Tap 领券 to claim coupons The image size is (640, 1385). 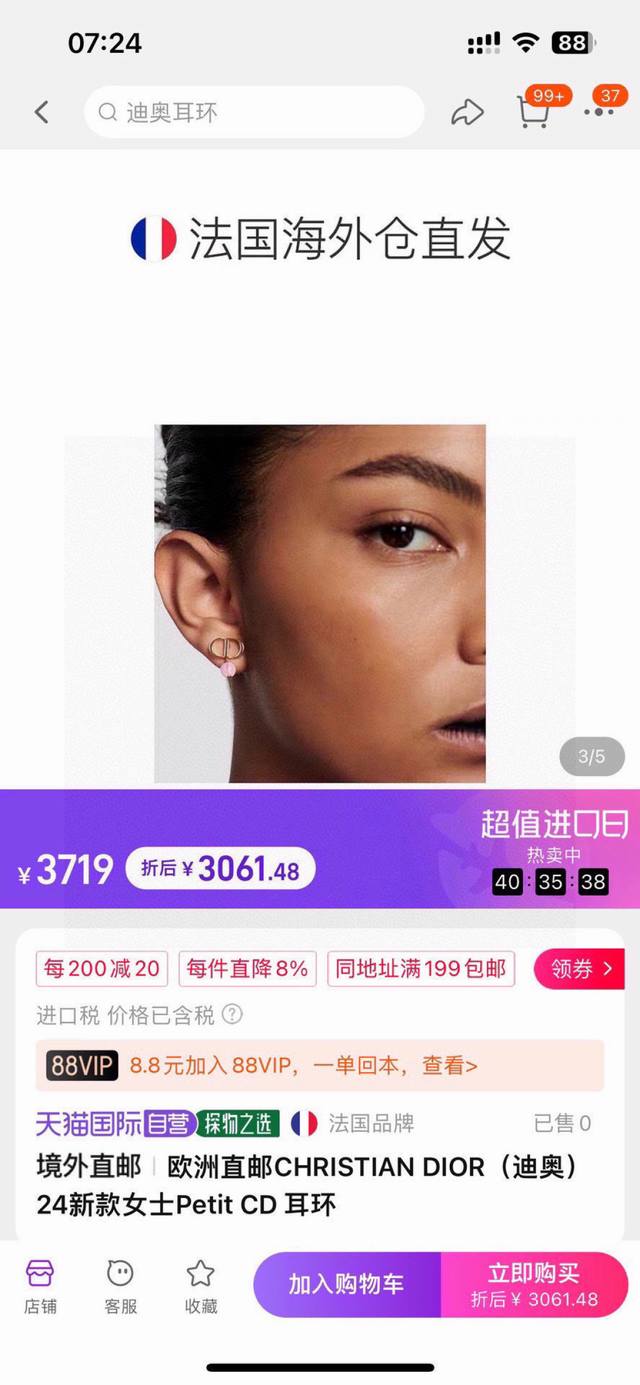click(x=579, y=969)
